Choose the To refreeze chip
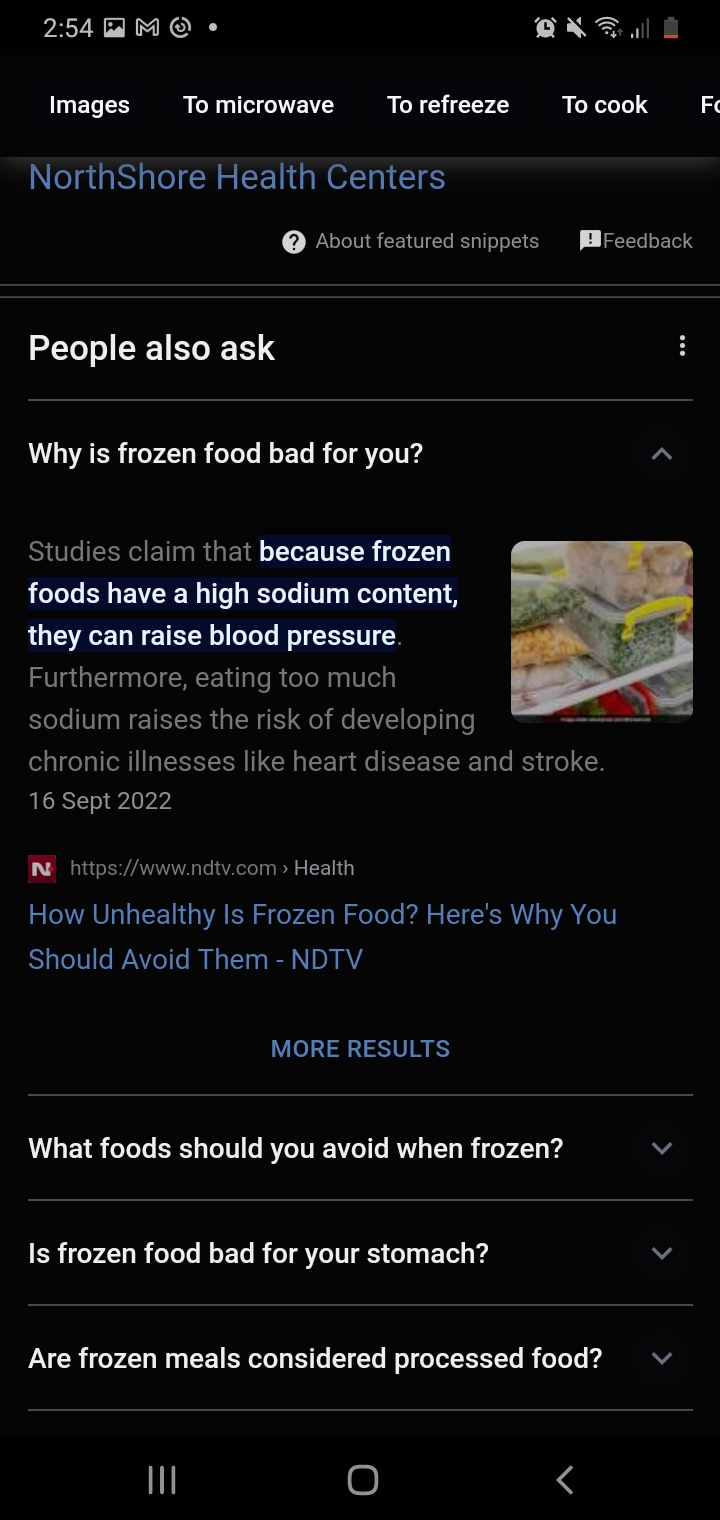Viewport: 720px width, 1520px height. 448,105
